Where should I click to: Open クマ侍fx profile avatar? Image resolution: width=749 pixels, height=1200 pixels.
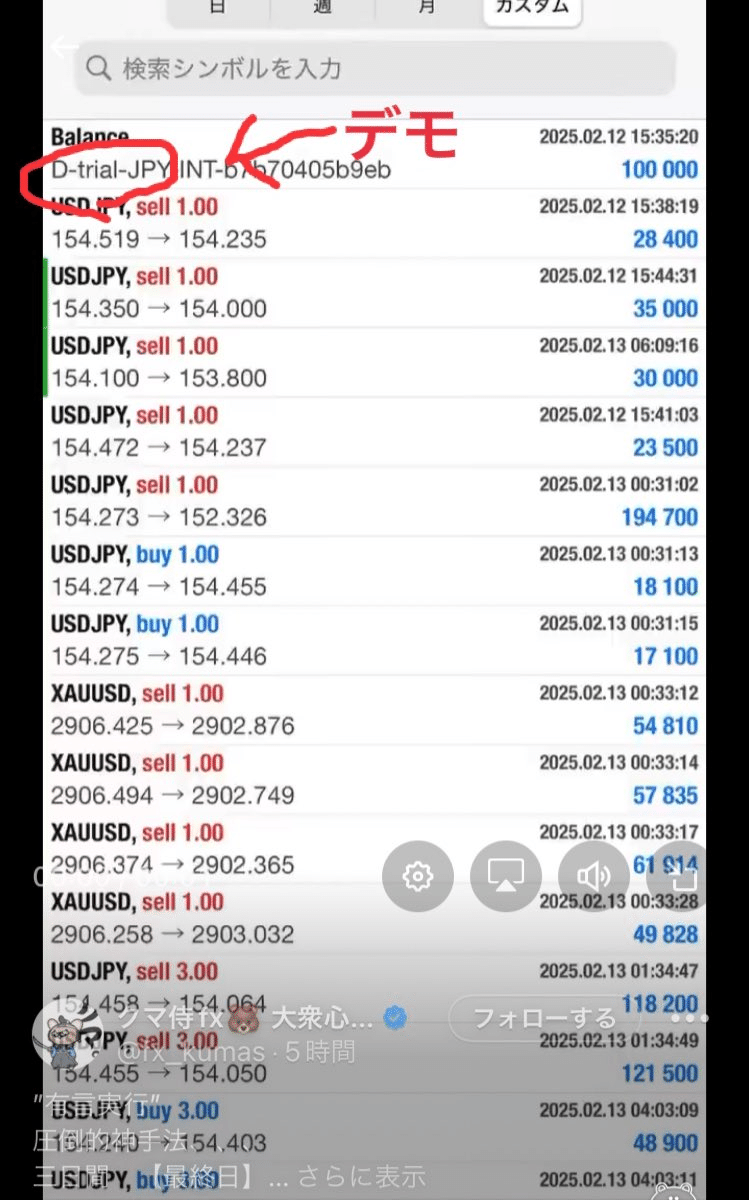pos(67,1033)
